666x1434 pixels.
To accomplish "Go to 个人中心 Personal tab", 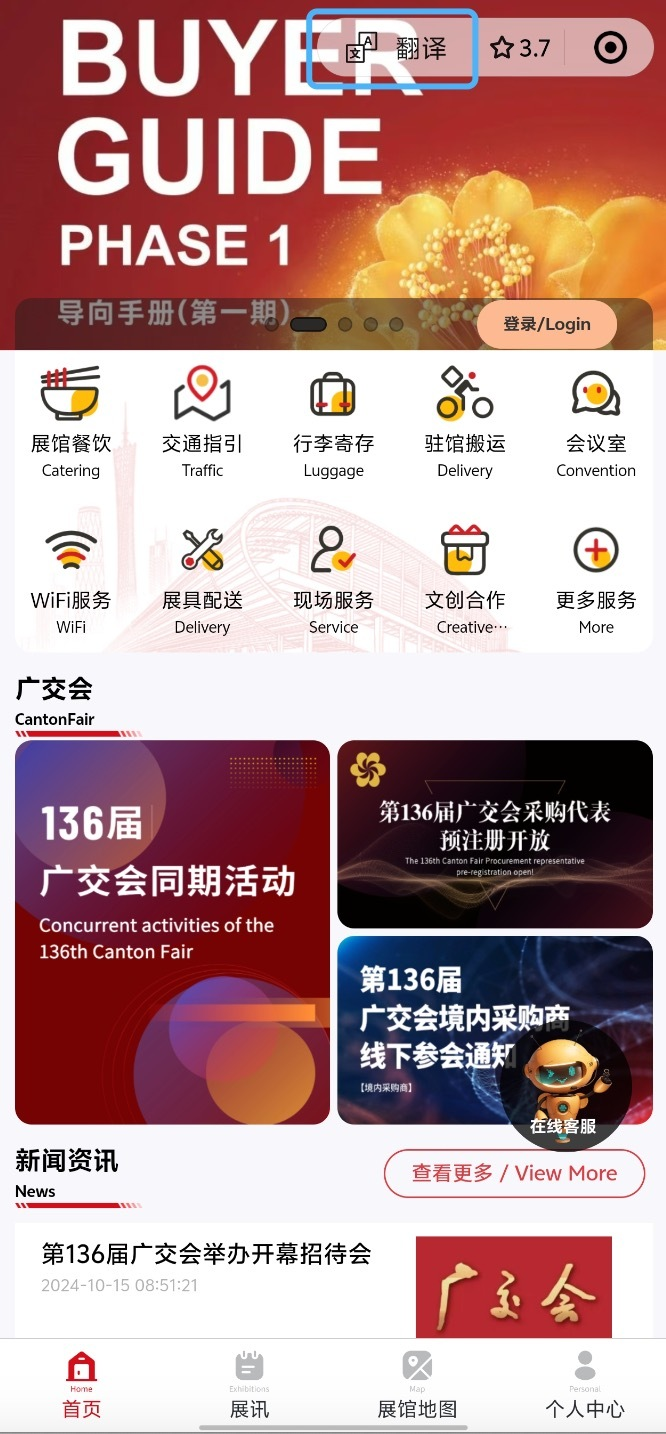I will [585, 1385].
